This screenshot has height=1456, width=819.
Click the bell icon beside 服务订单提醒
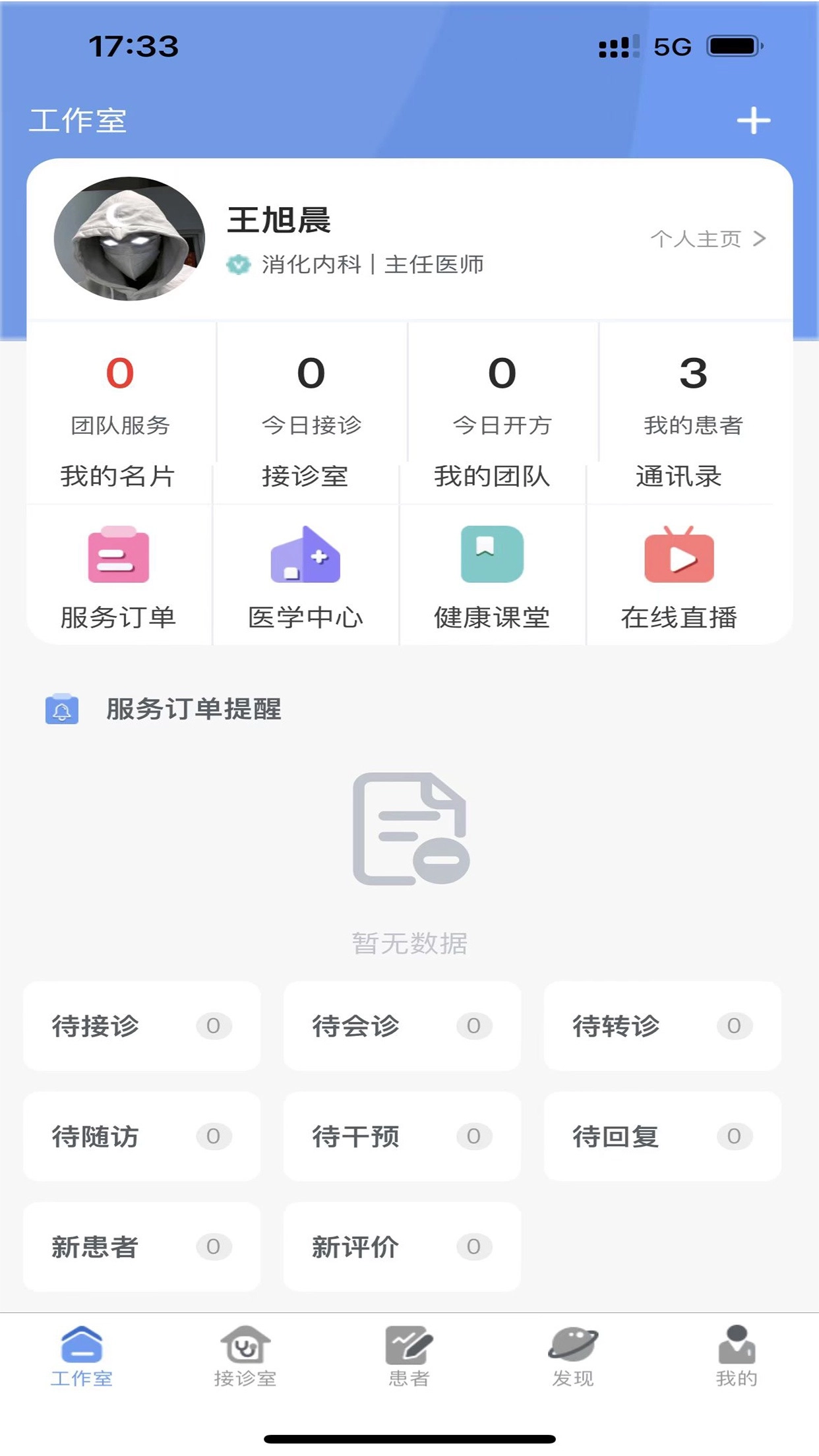click(61, 711)
